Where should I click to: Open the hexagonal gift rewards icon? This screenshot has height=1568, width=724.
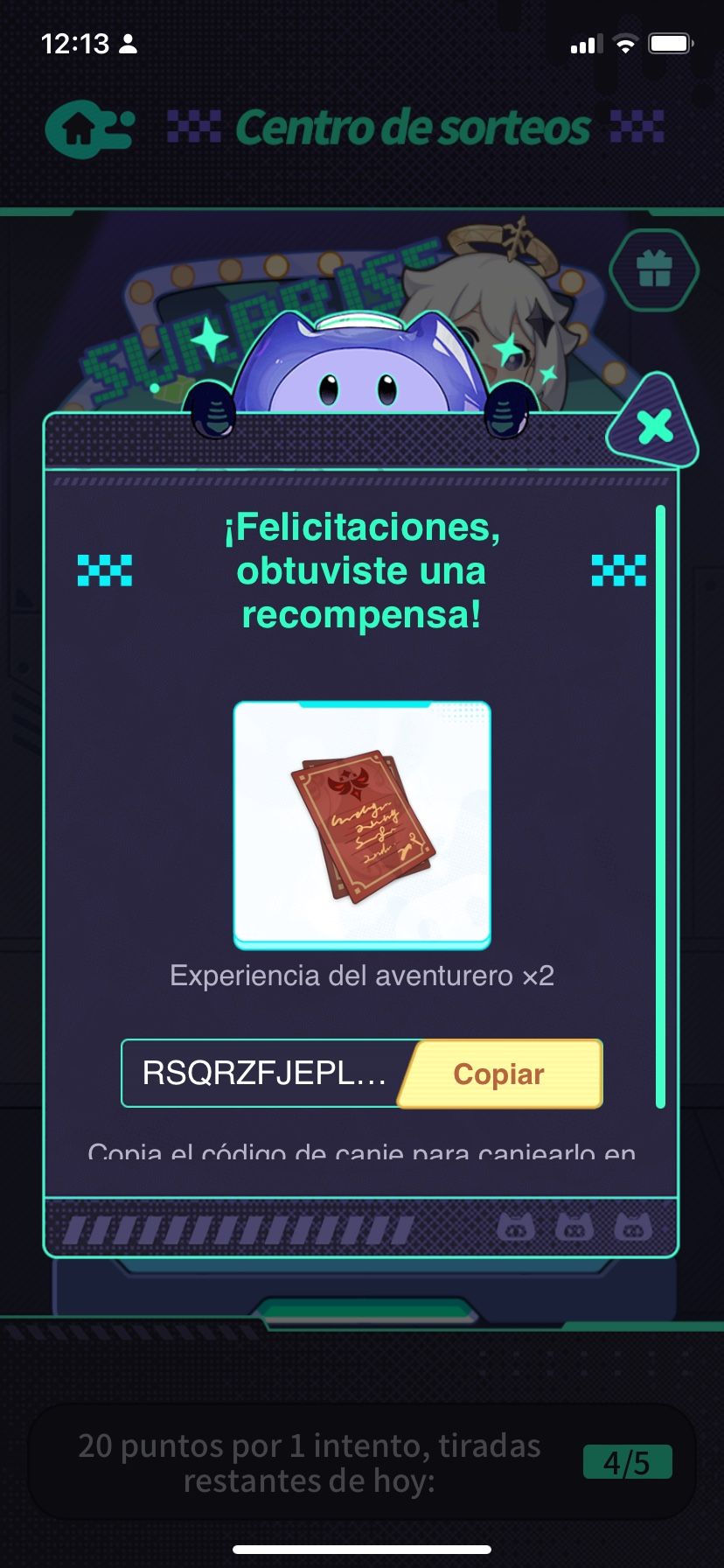[x=653, y=269]
